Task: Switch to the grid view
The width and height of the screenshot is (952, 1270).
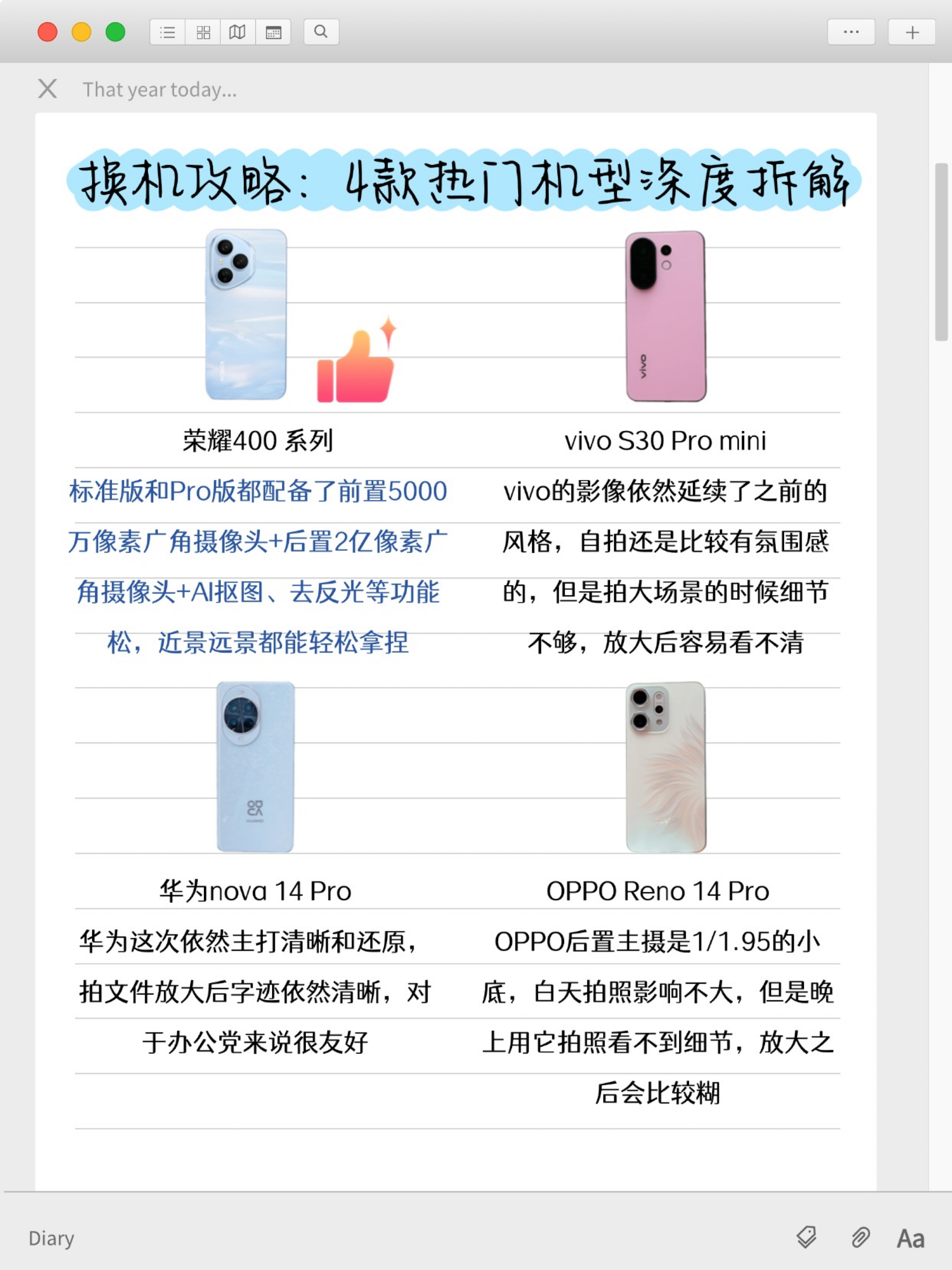Action: point(203,32)
